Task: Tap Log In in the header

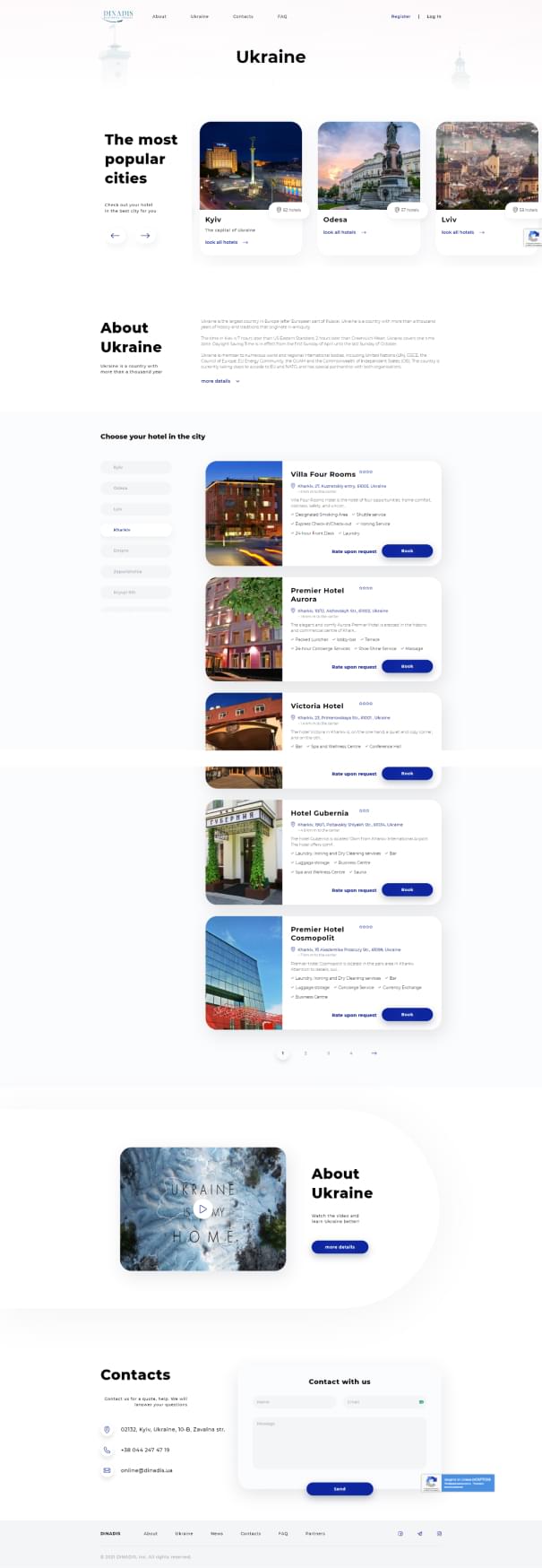Action: [x=434, y=16]
